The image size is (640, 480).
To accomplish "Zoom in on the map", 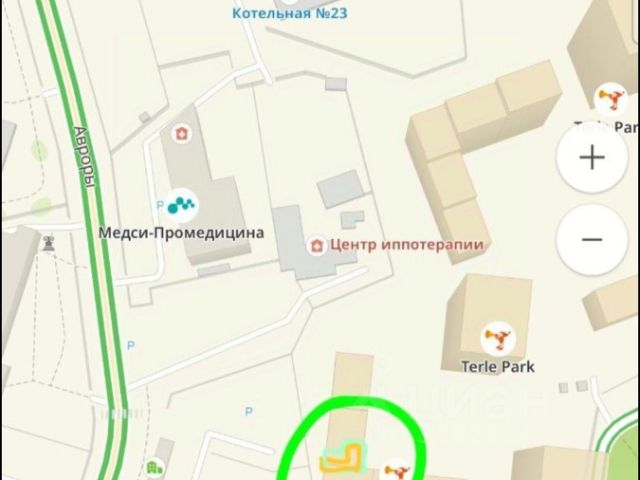I will (592, 158).
